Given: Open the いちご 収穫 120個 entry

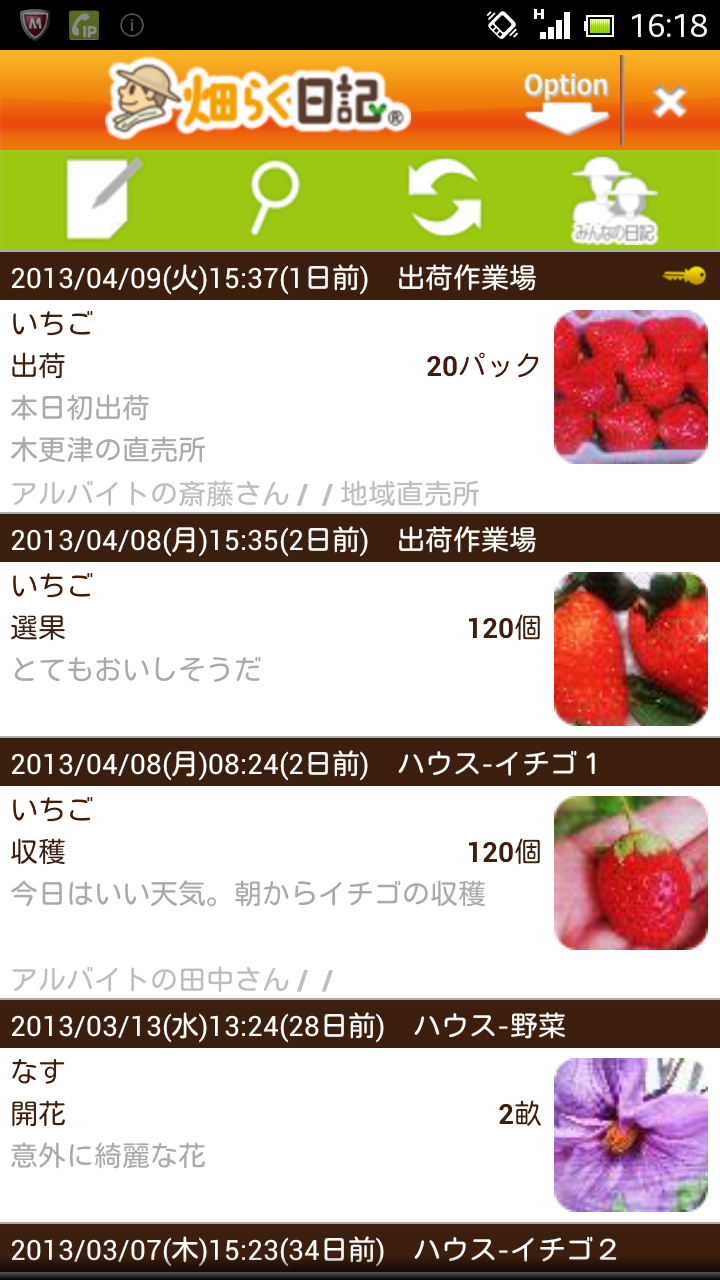Looking at the screenshot, I should (x=360, y=892).
